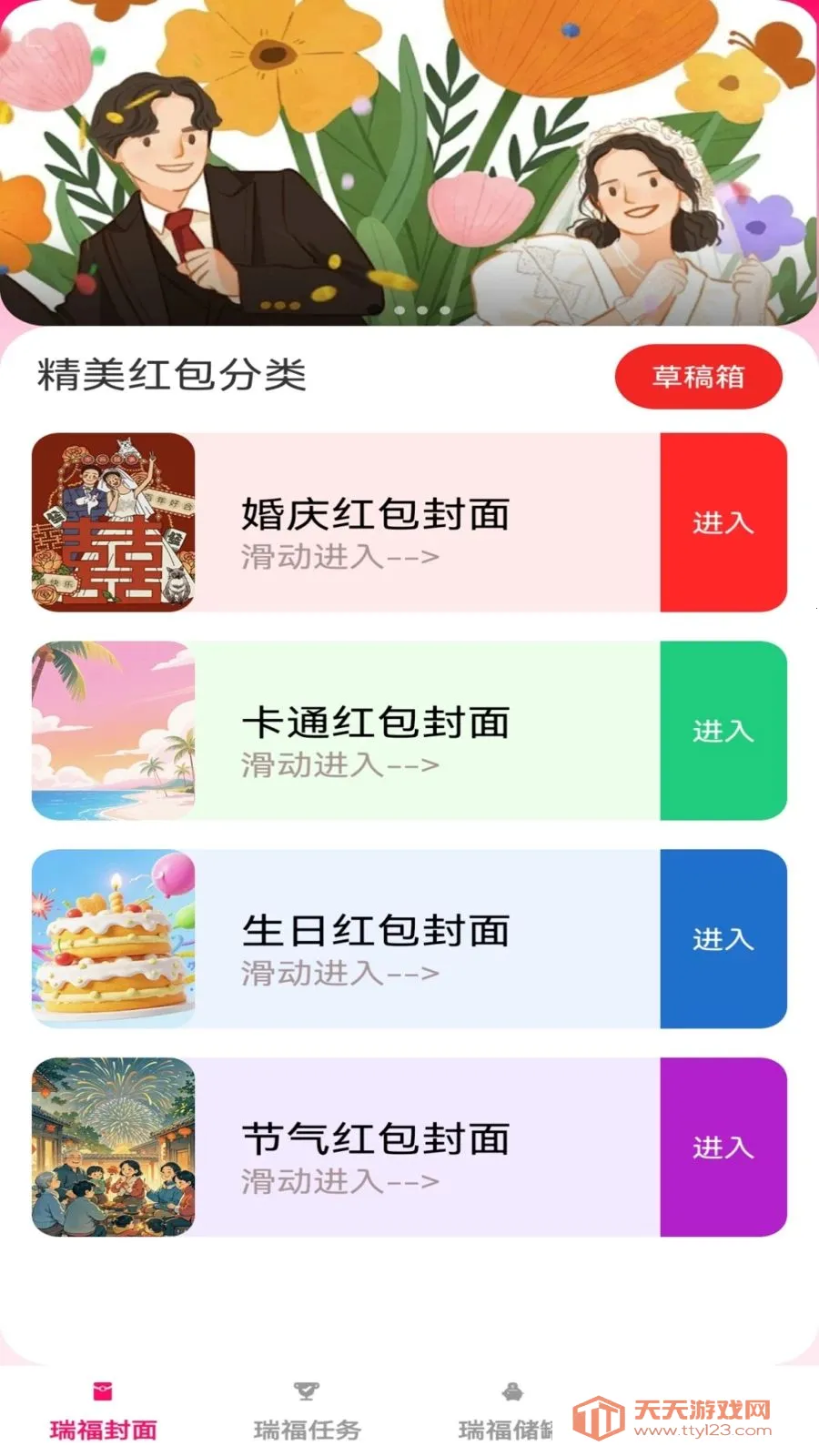Open the wedding red packet cover thumbnail
This screenshot has height=1456, width=819.
(111, 521)
